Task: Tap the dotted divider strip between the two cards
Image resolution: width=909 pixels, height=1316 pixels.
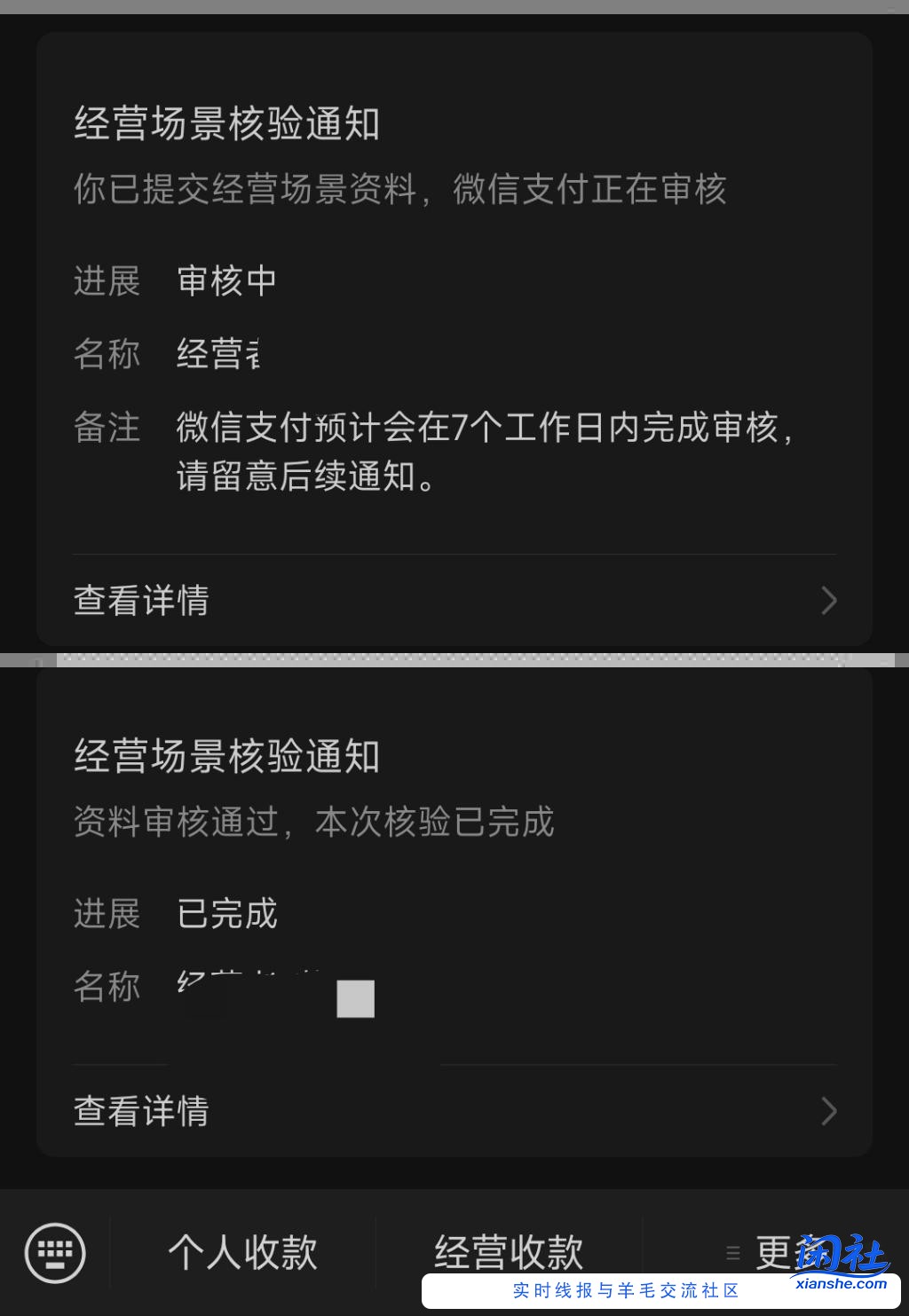Action: coord(454,658)
